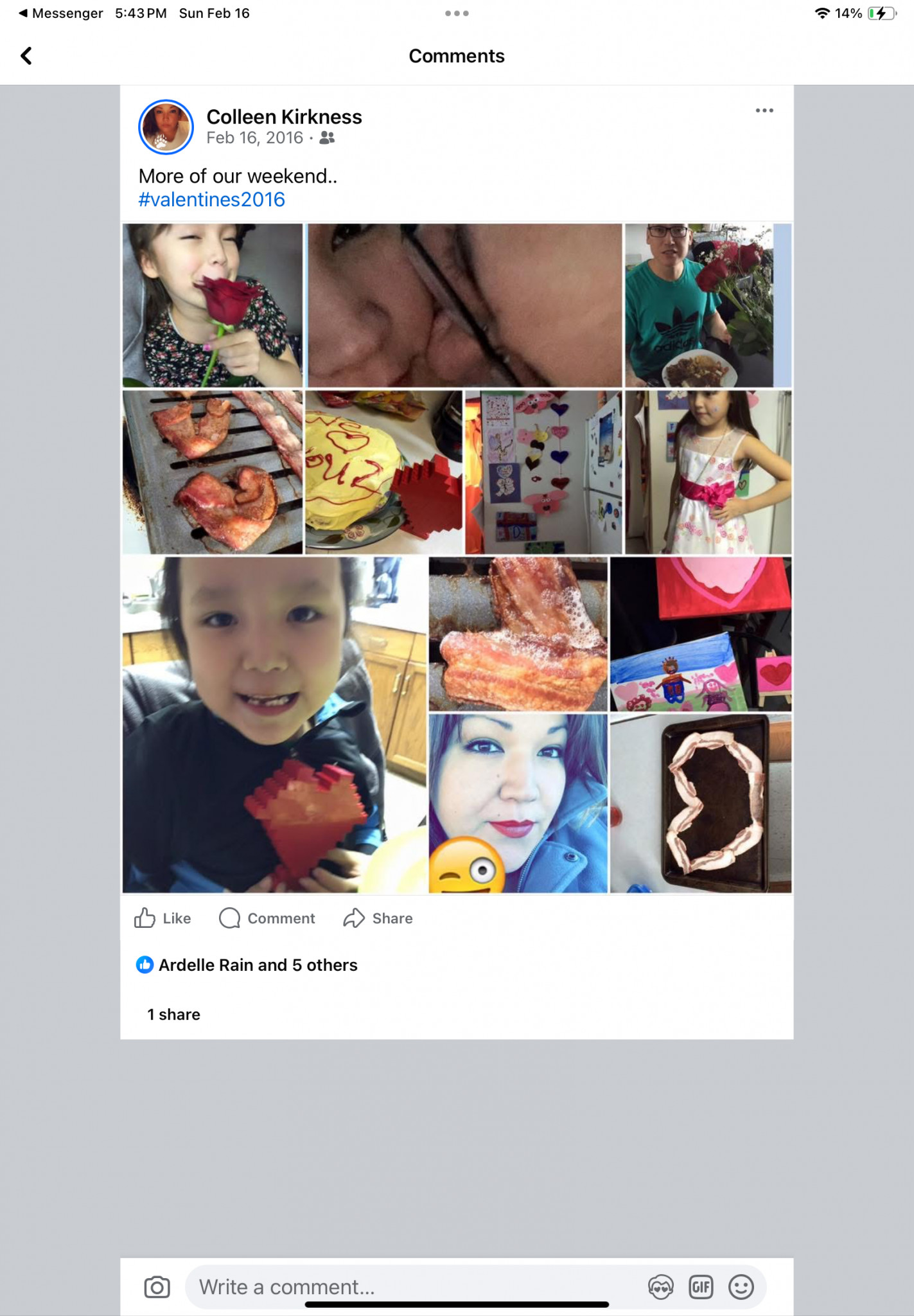Go back from the Comments screen

(26, 56)
